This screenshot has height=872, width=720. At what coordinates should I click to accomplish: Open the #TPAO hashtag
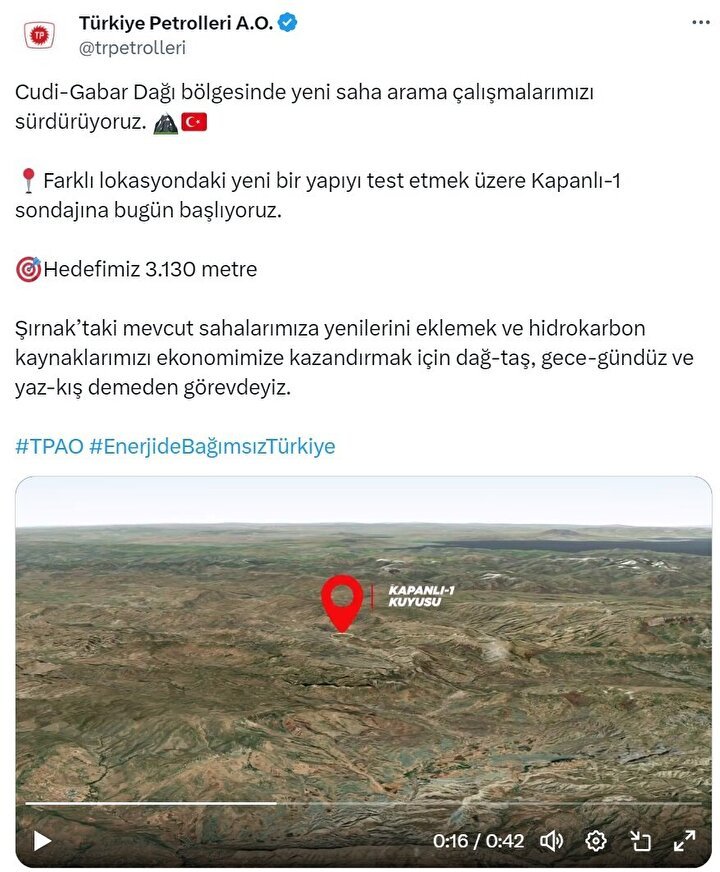coord(48,446)
